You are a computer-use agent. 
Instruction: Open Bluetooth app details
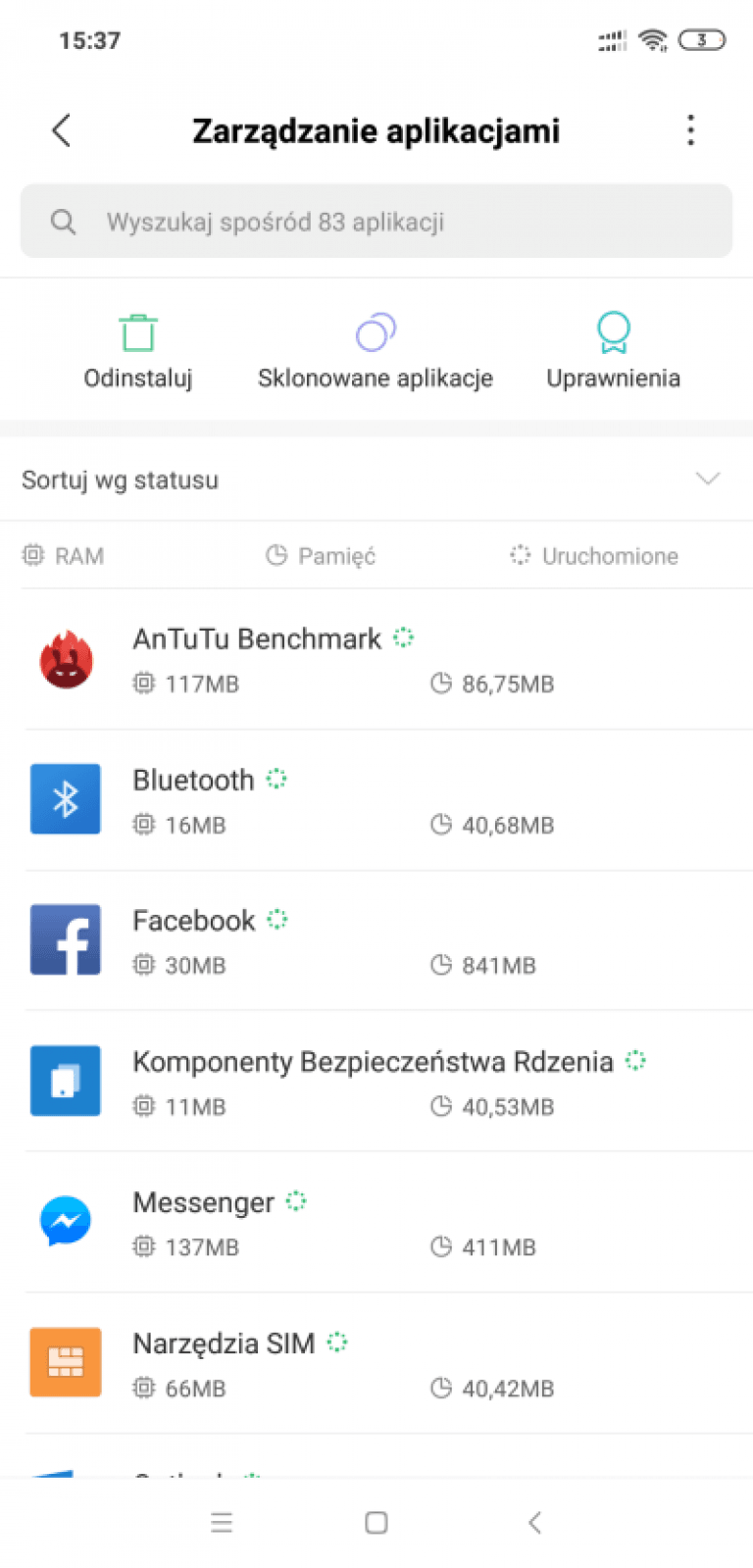point(376,800)
